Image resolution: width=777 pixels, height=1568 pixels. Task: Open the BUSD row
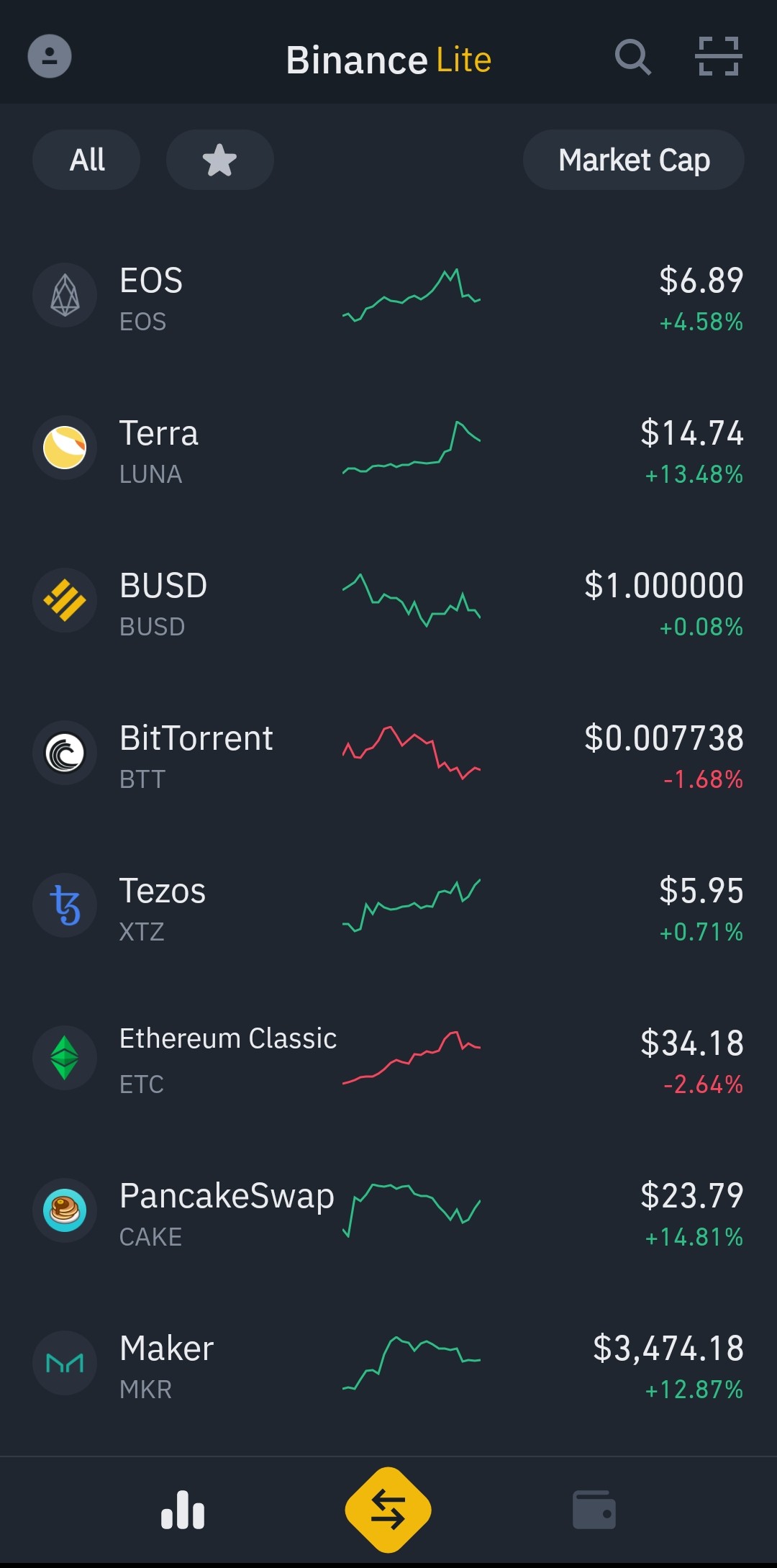pos(388,601)
